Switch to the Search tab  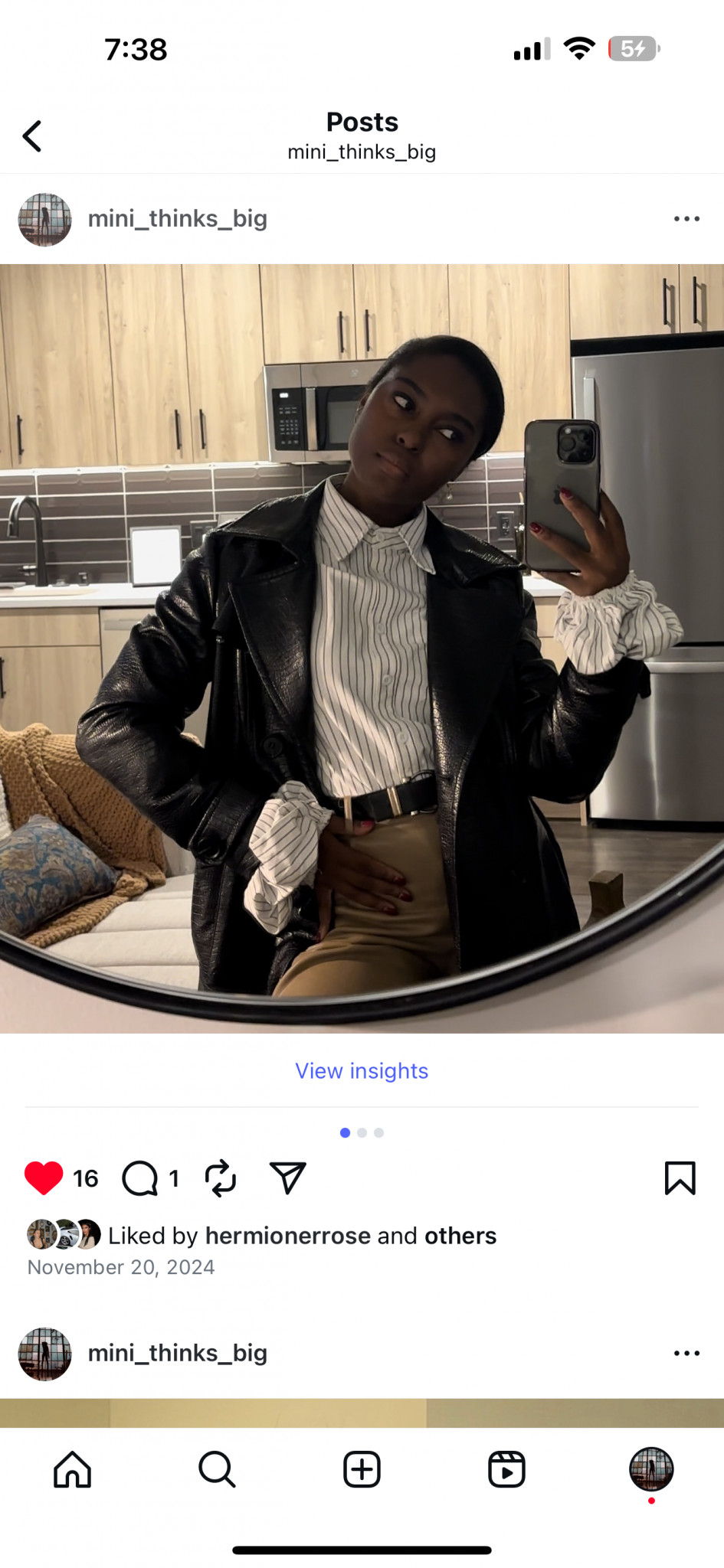[217, 1469]
